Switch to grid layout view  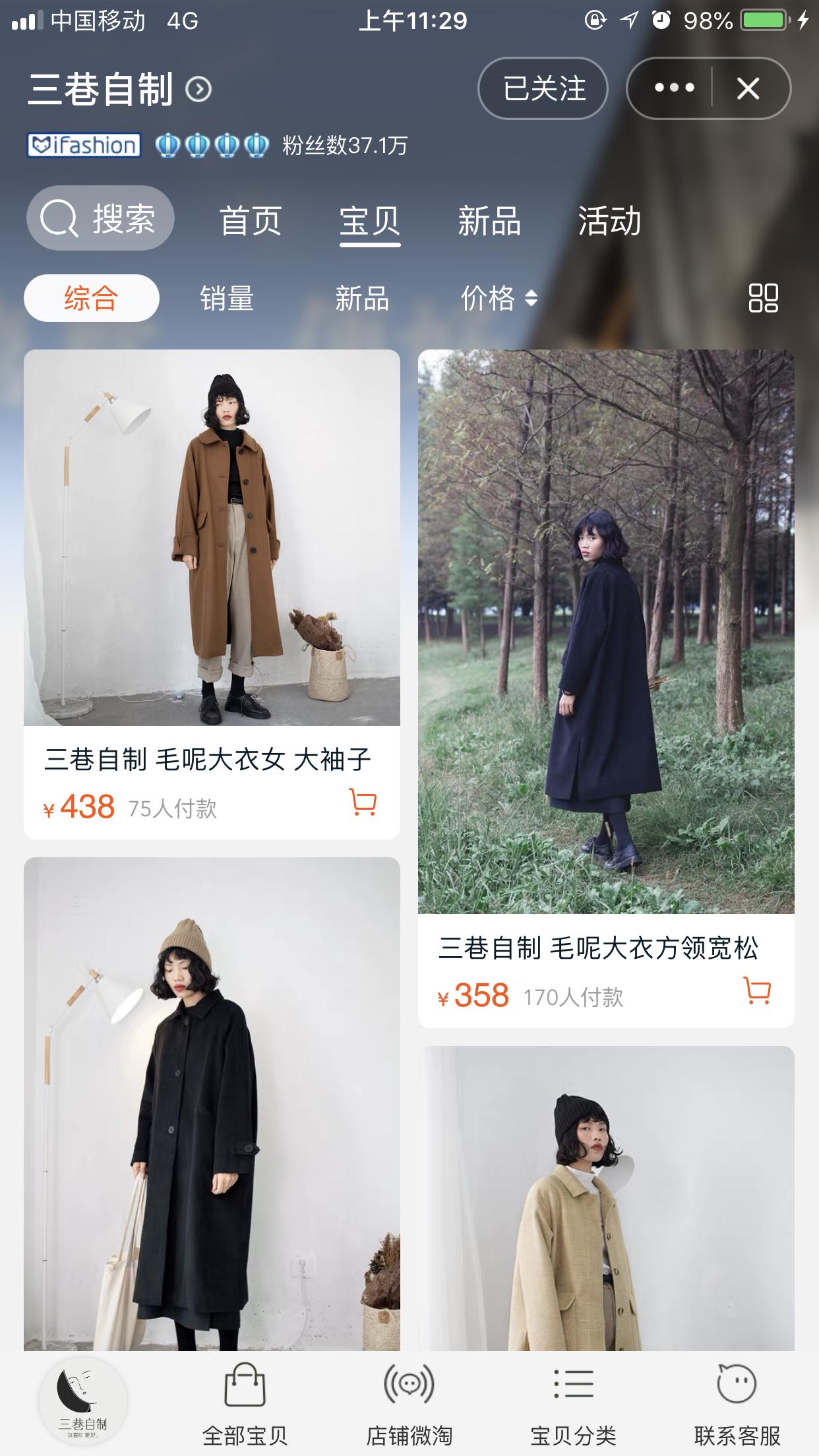click(x=762, y=300)
